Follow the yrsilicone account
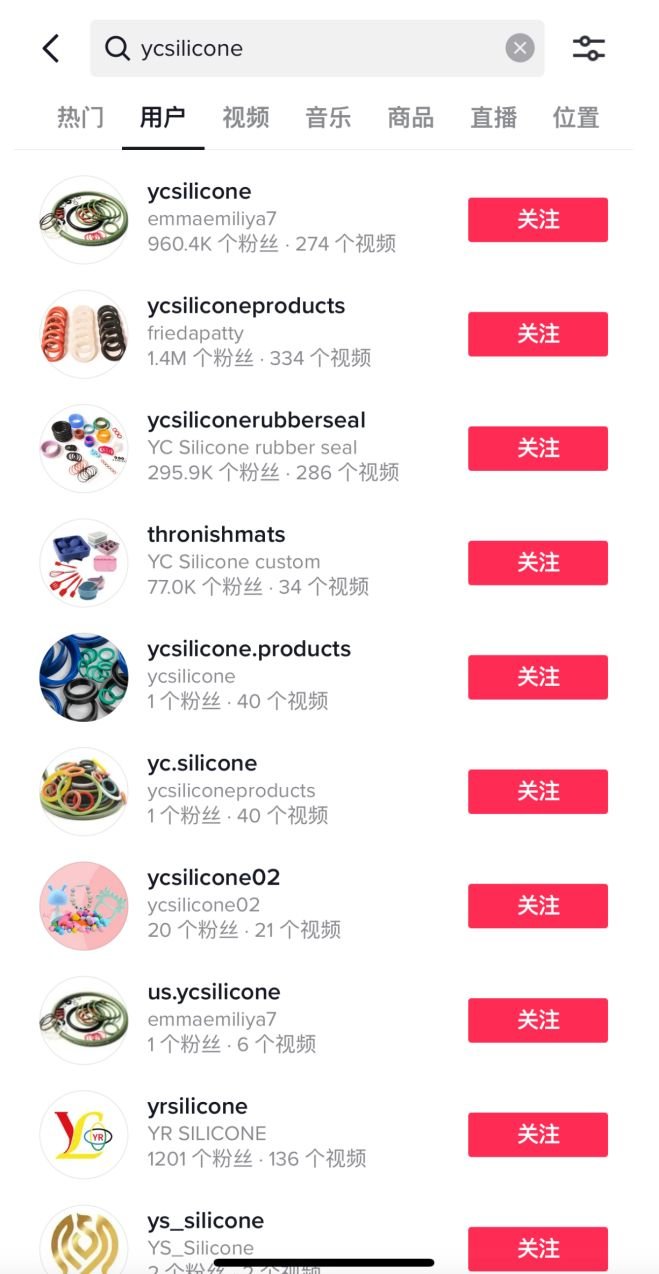 (x=537, y=1134)
